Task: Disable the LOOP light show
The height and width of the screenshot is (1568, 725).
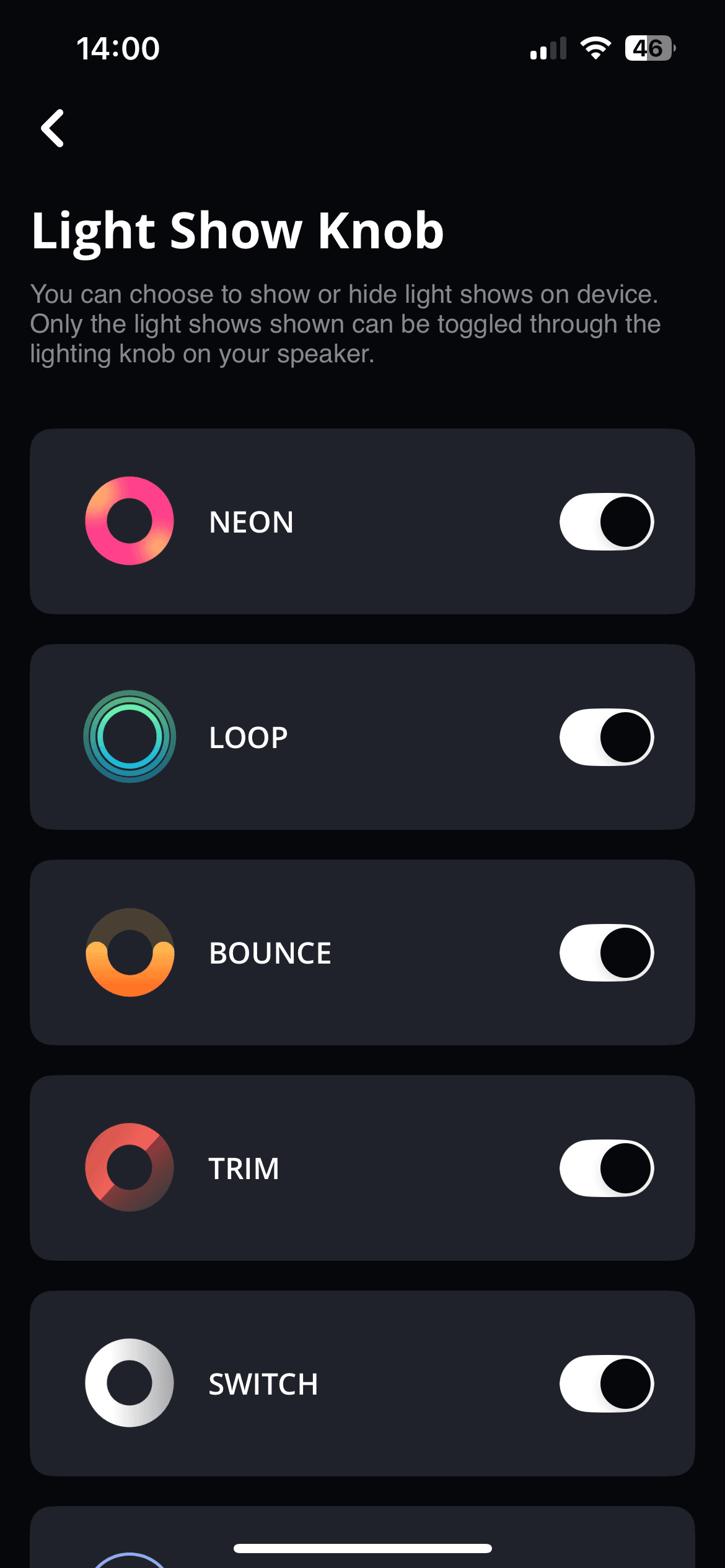Action: click(606, 737)
